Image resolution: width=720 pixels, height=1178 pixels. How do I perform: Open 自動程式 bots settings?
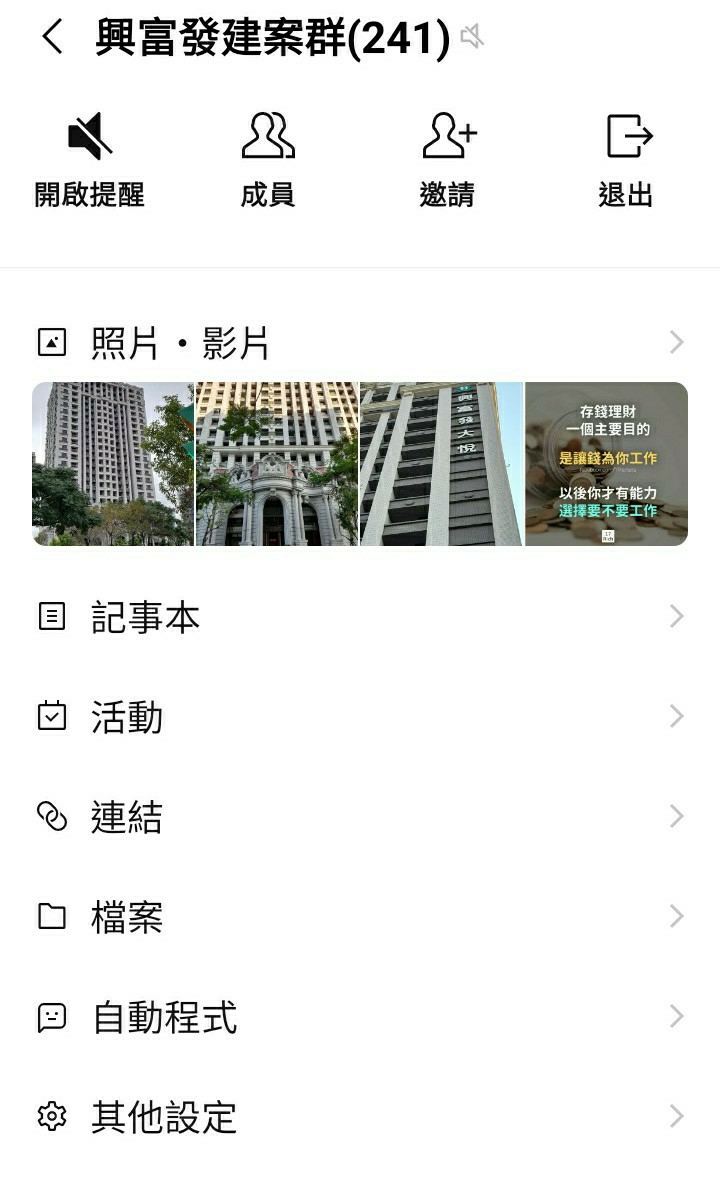(x=360, y=1017)
